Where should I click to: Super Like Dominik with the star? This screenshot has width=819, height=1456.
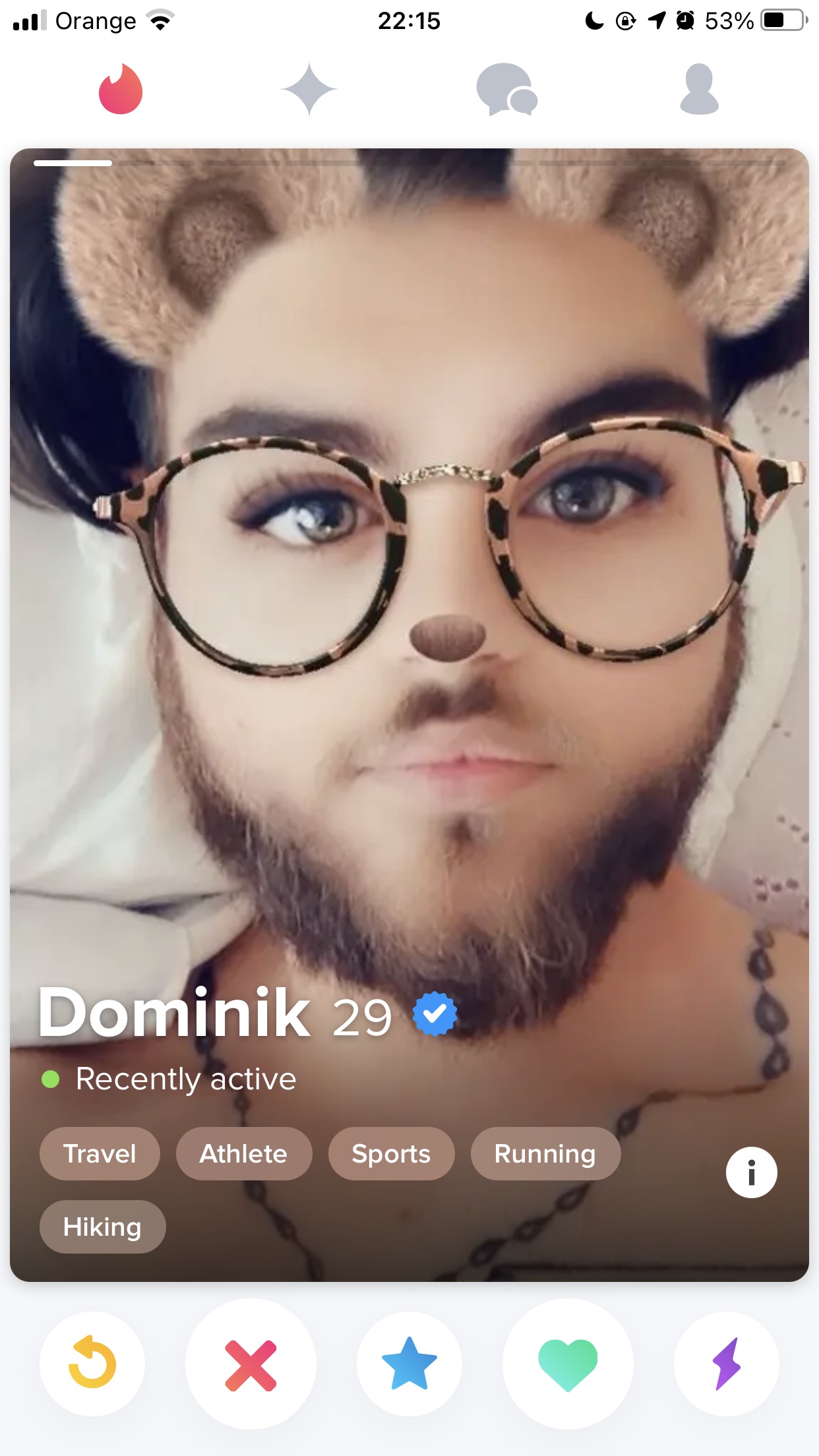[409, 1363]
